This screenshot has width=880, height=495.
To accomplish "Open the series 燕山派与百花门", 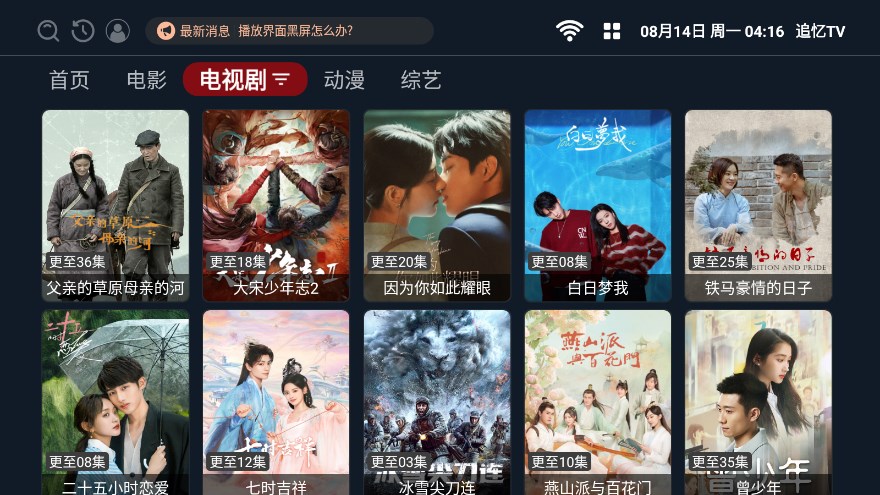I will click(x=598, y=400).
